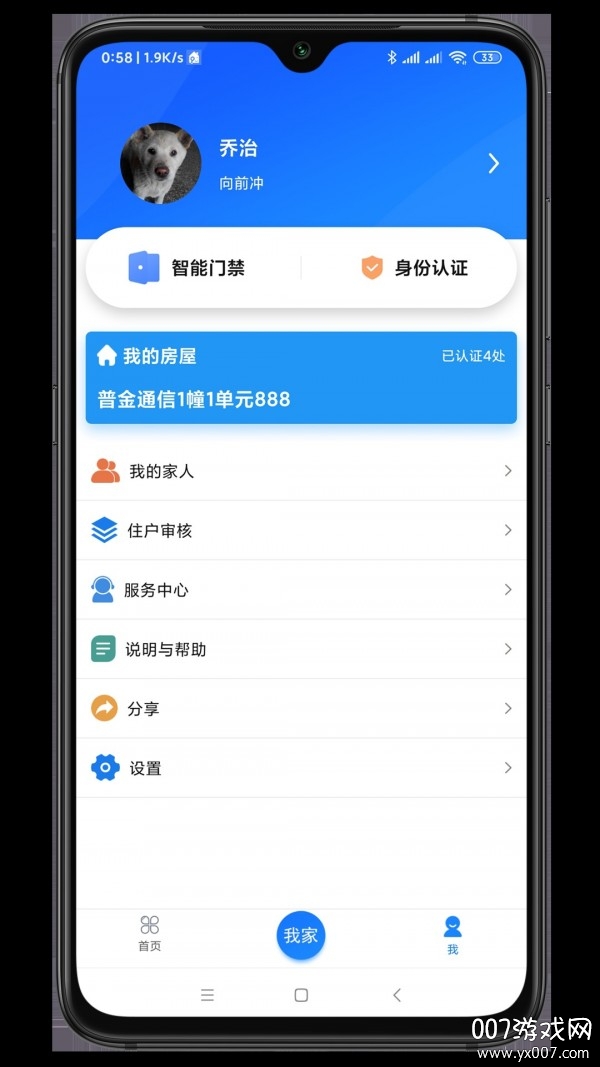The height and width of the screenshot is (1067, 600).
Task: Open 智能门禁 smart access control
Action: pyautogui.click(x=188, y=268)
